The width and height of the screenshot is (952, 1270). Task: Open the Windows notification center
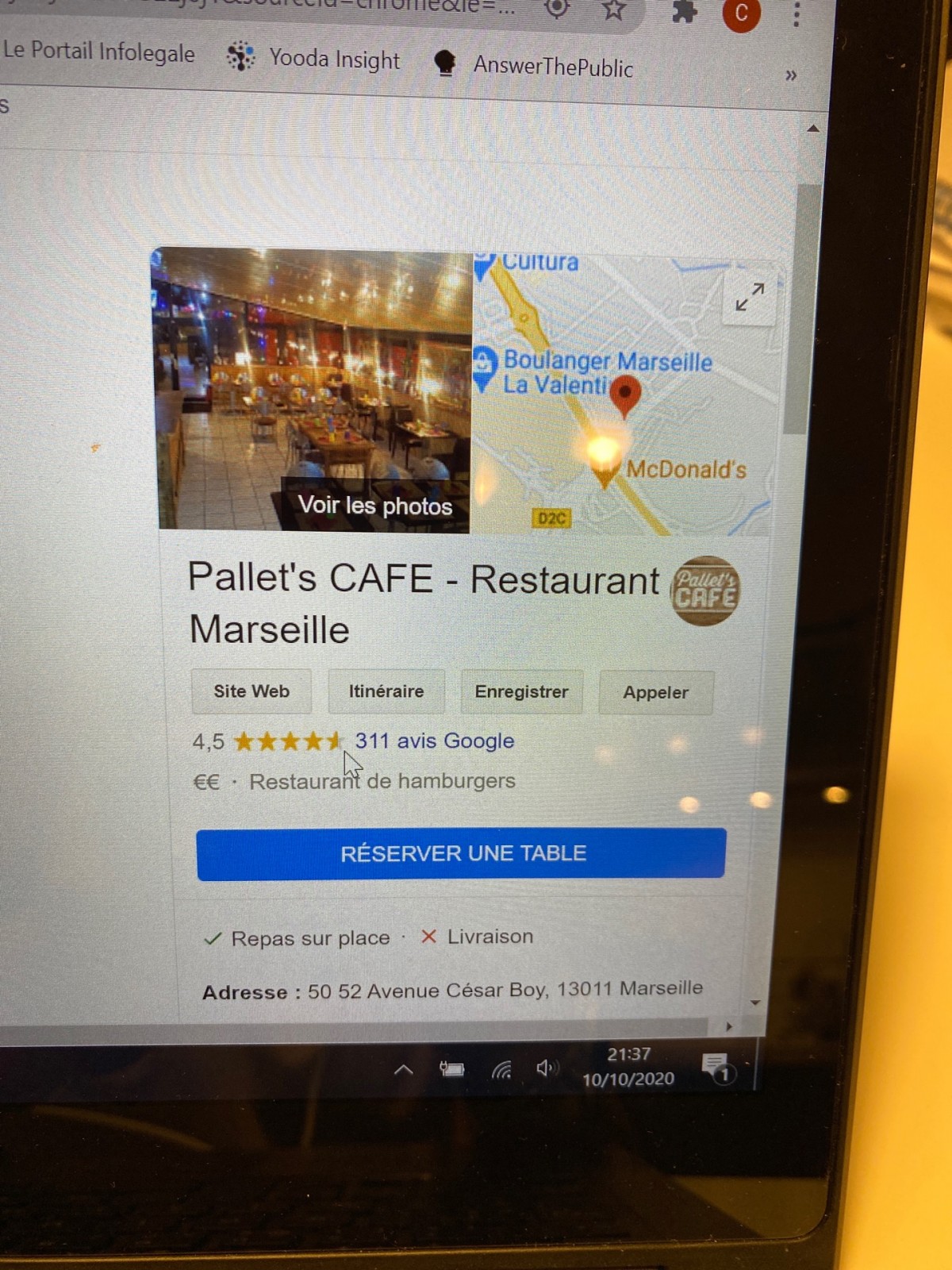(x=716, y=1067)
